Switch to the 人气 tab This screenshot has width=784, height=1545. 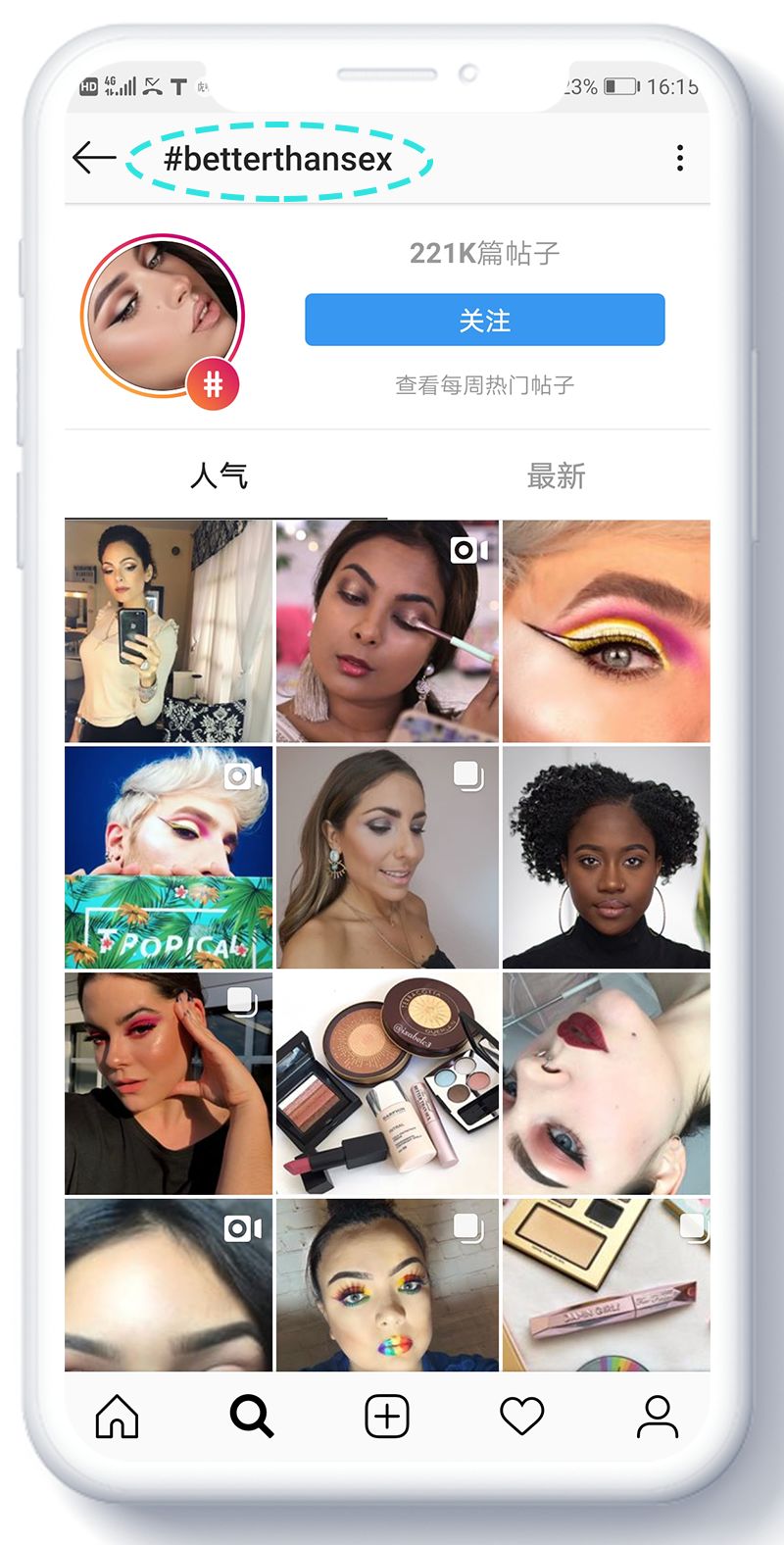click(x=219, y=476)
